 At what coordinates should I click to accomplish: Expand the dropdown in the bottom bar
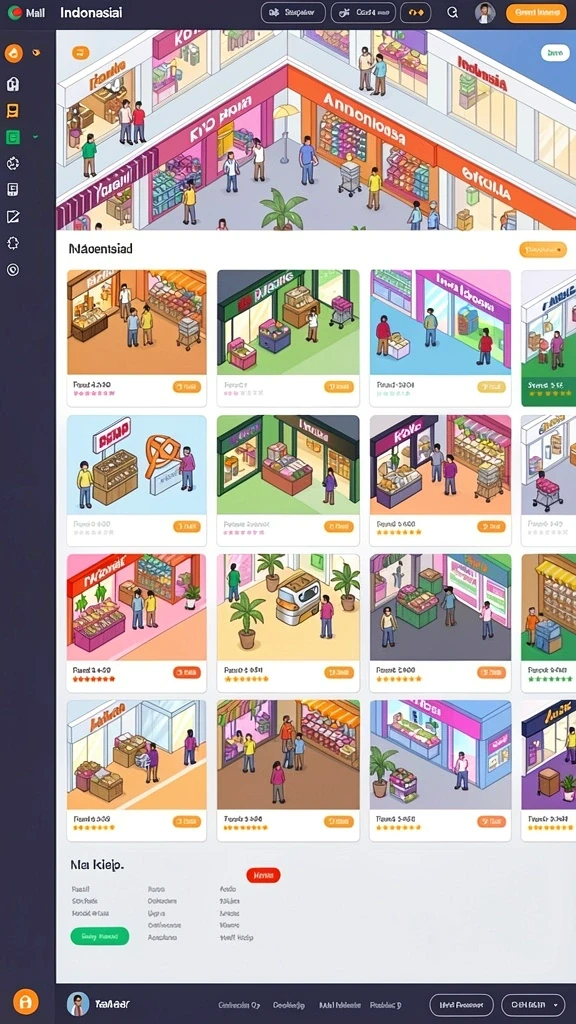pos(533,1004)
